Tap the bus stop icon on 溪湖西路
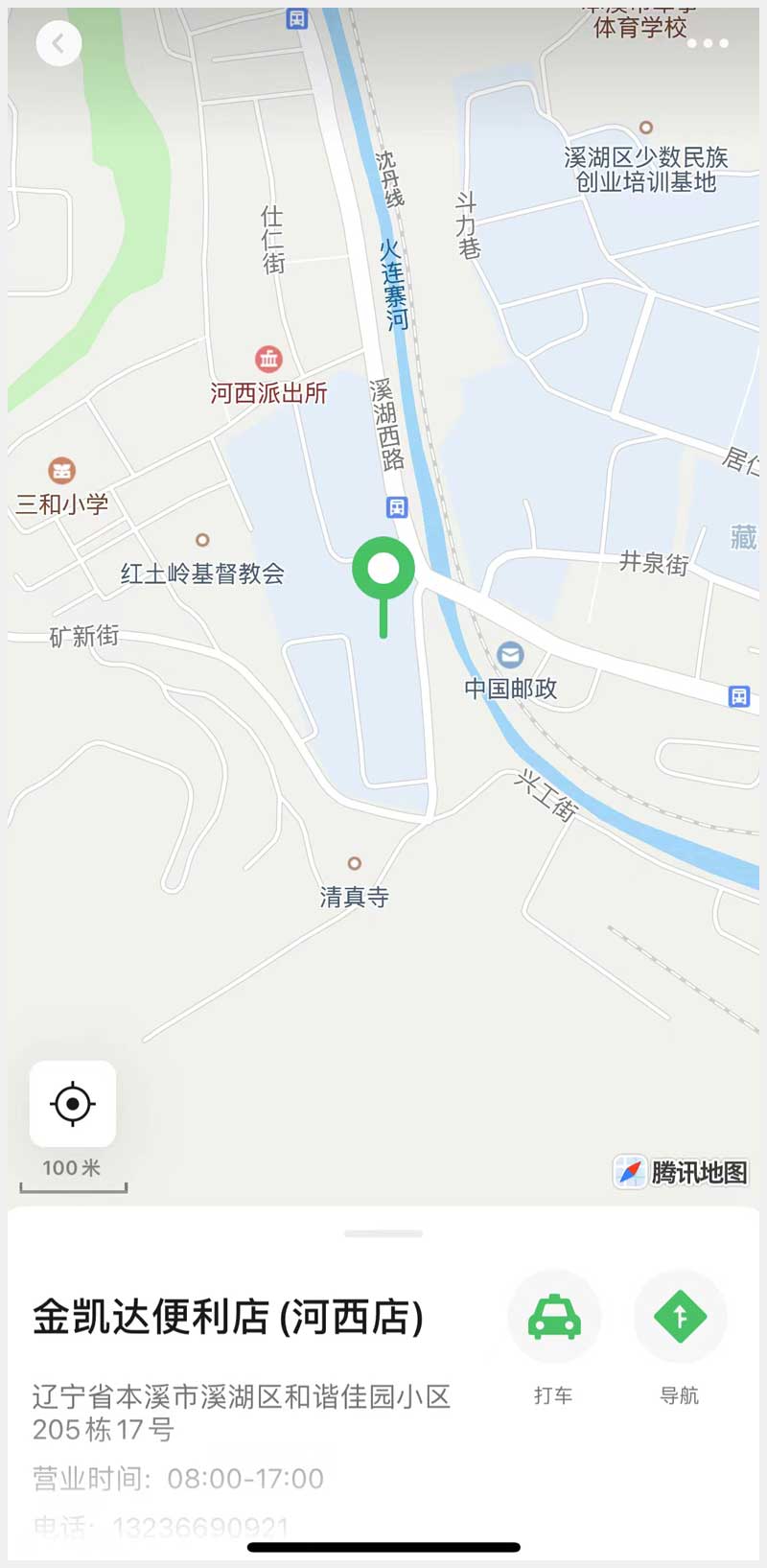Screen dimensions: 767x1568 [x=397, y=507]
